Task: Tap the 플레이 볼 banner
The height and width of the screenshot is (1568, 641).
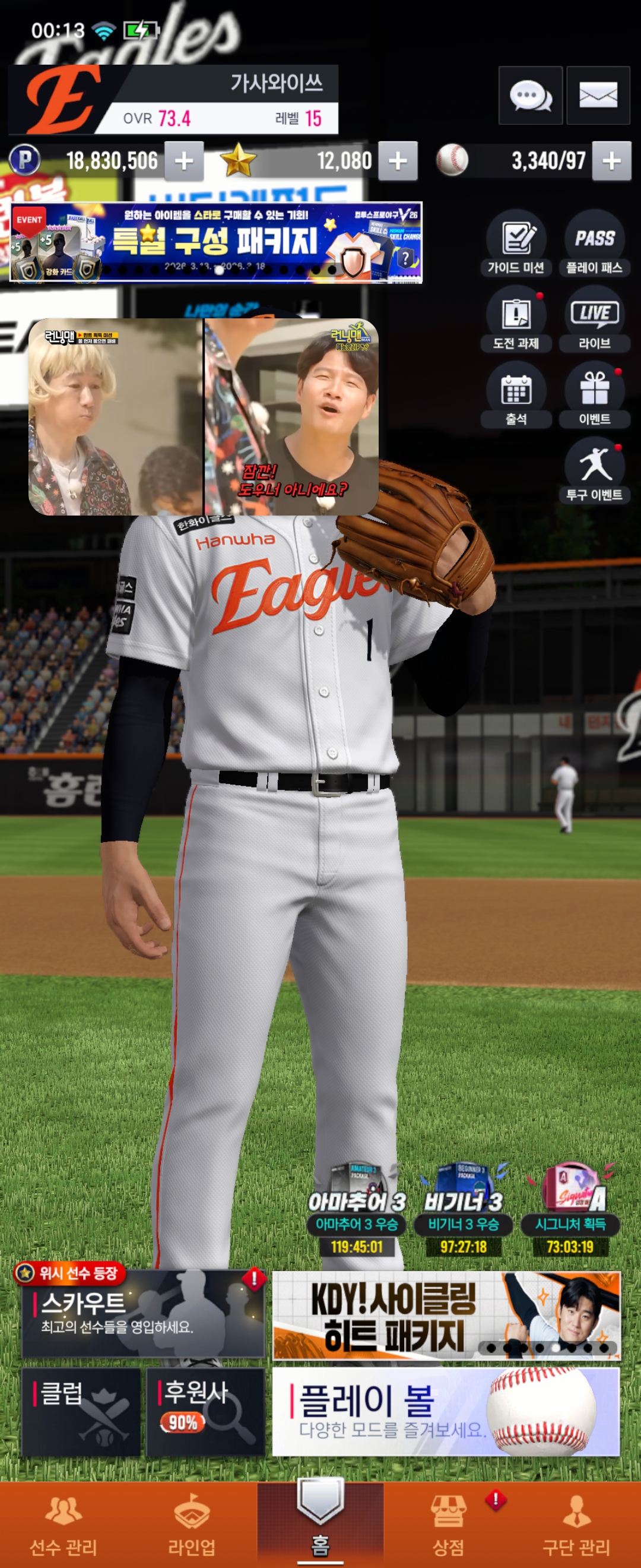Action: pos(445,1412)
